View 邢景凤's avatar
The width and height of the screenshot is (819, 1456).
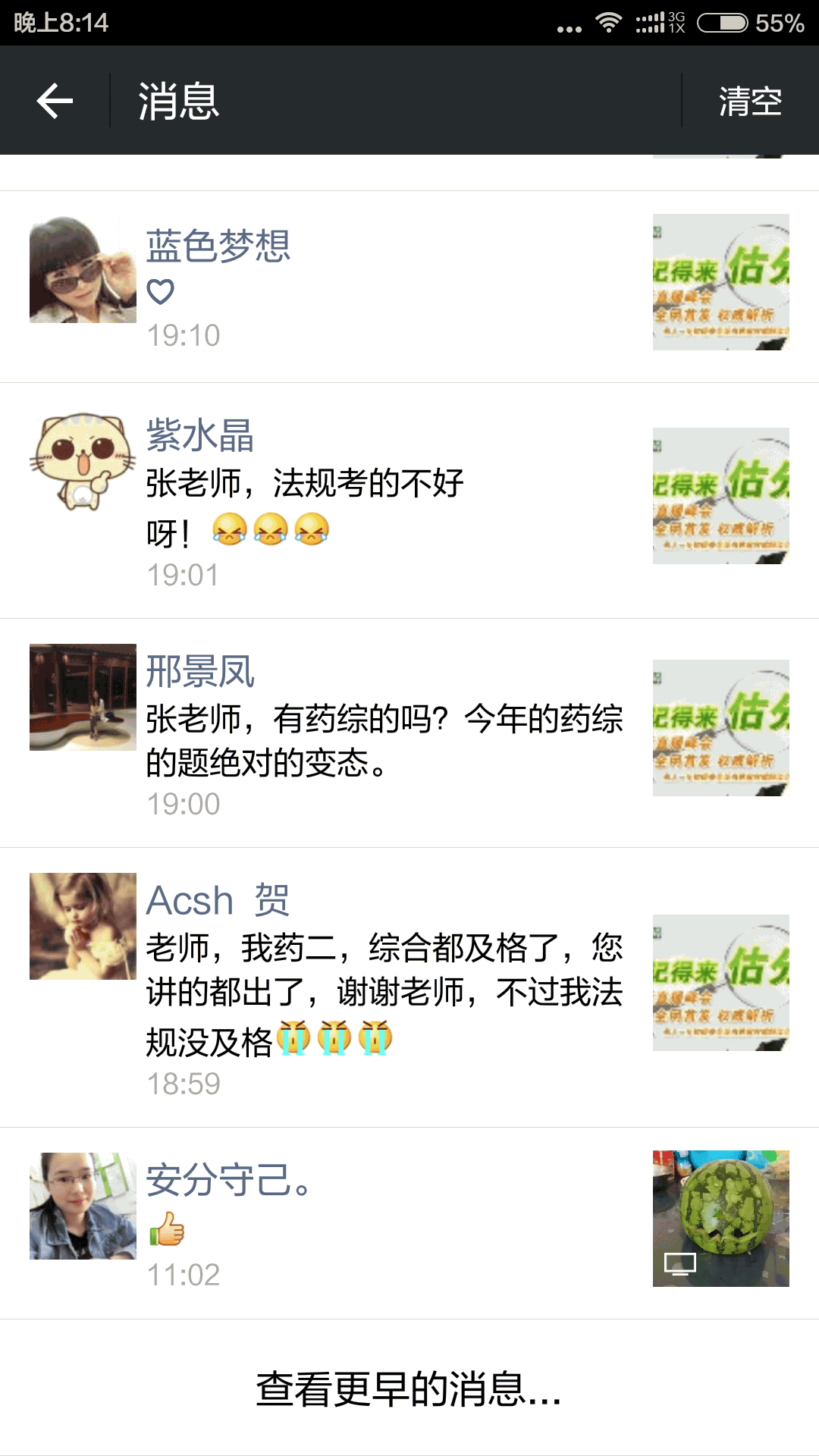pos(83,697)
